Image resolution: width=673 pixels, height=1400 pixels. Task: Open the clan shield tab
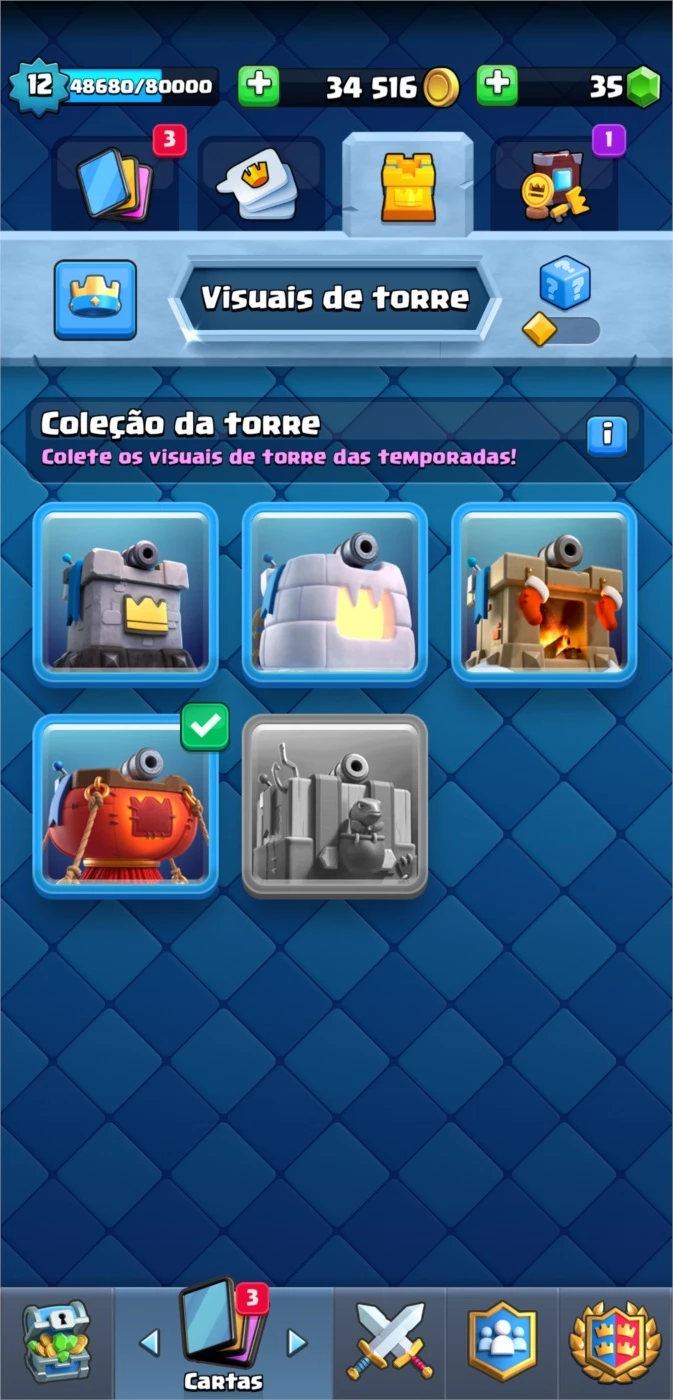pyautogui.click(x=502, y=1342)
